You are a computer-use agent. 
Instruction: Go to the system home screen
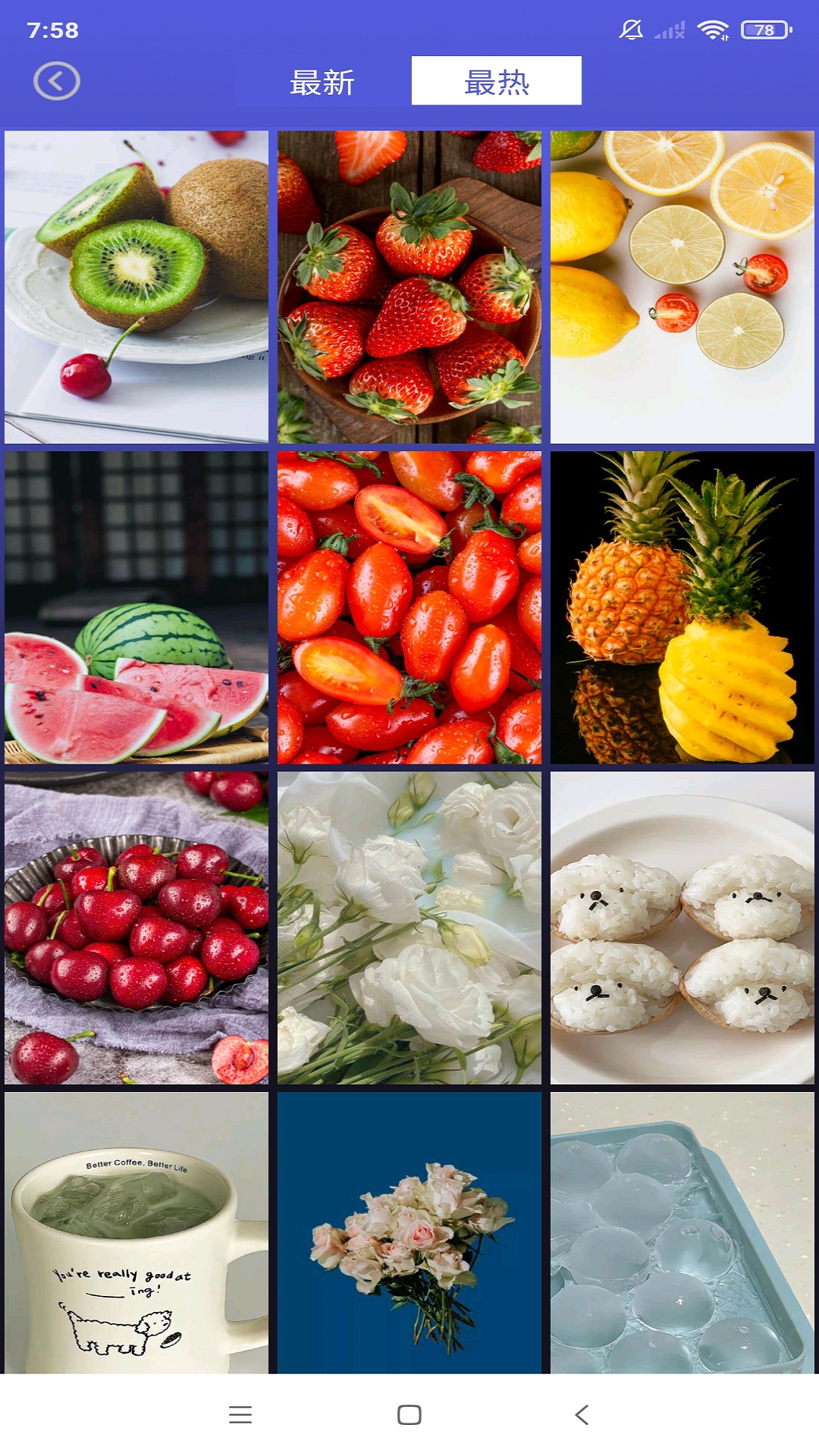(409, 1415)
